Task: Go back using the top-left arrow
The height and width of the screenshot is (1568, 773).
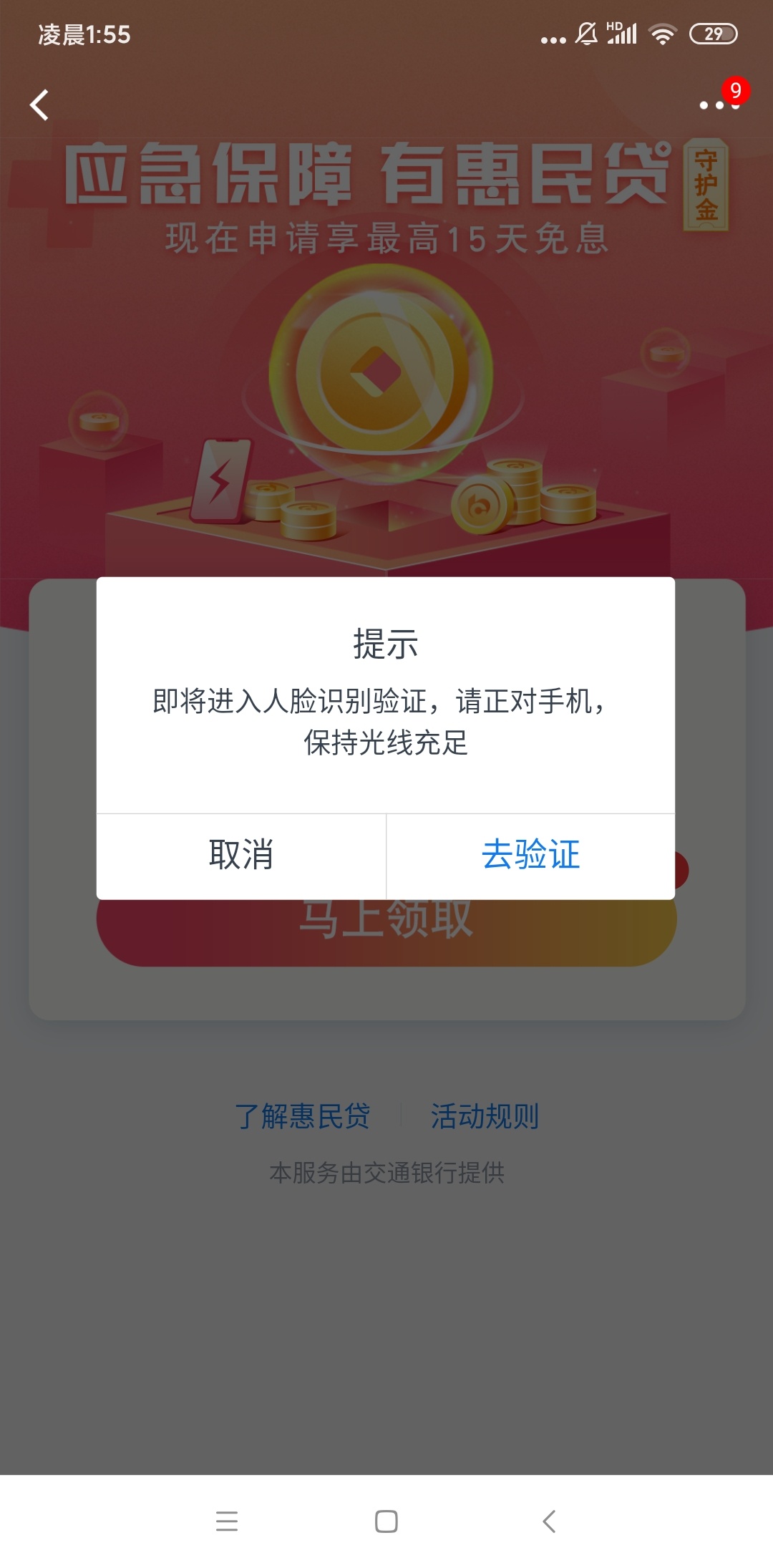Action: [x=40, y=105]
